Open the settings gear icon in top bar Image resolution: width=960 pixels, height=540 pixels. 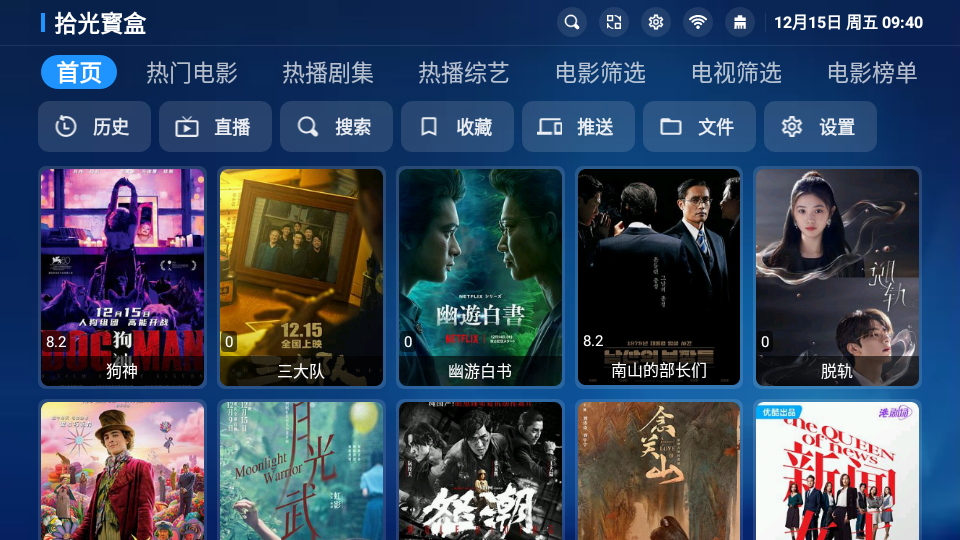pyautogui.click(x=655, y=22)
